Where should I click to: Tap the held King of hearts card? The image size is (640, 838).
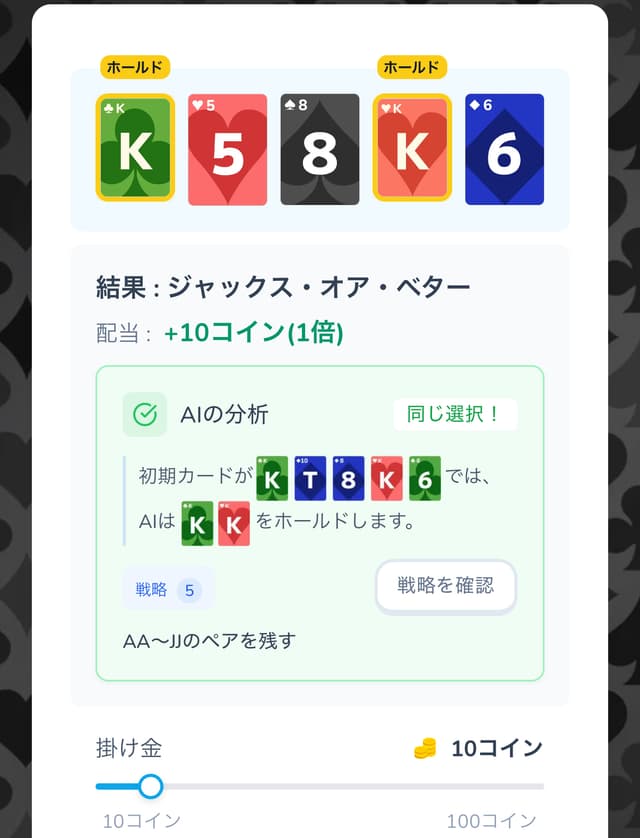412,149
